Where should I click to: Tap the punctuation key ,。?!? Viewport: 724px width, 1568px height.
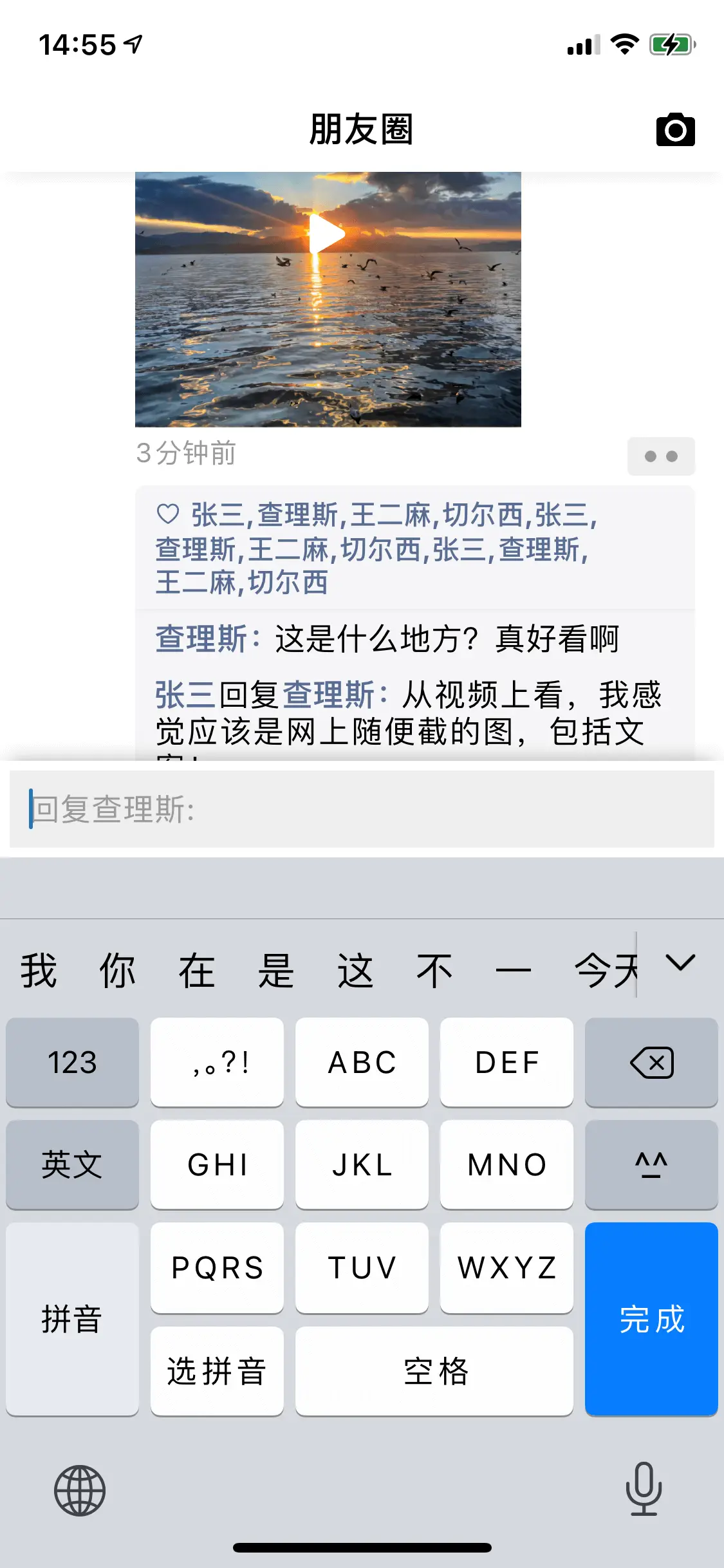pos(217,1062)
